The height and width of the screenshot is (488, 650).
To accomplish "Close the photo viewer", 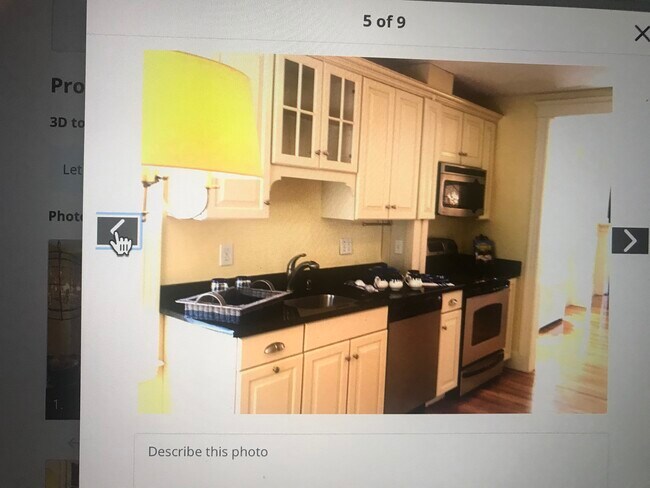I will (x=641, y=34).
